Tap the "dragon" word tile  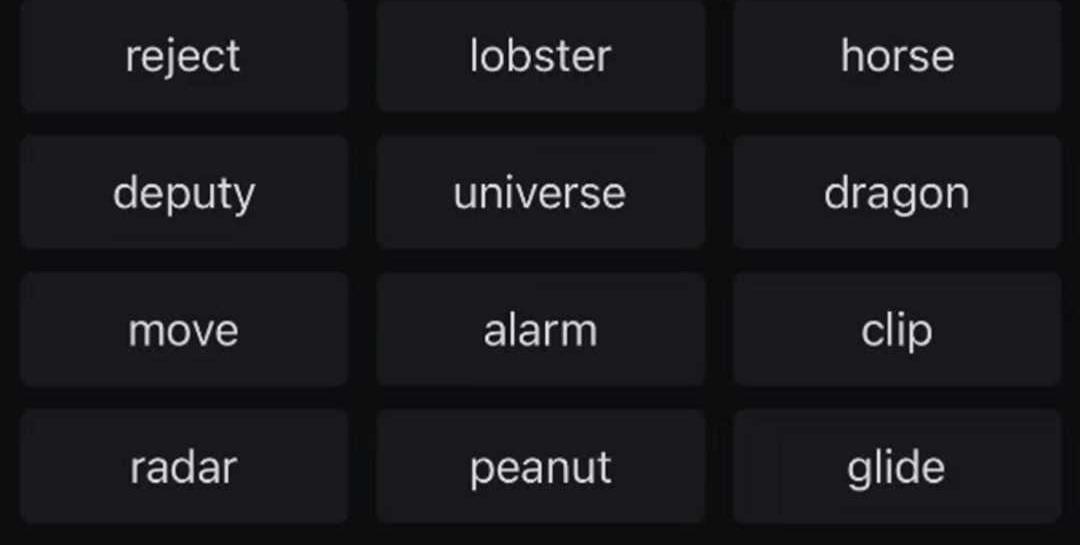point(897,192)
